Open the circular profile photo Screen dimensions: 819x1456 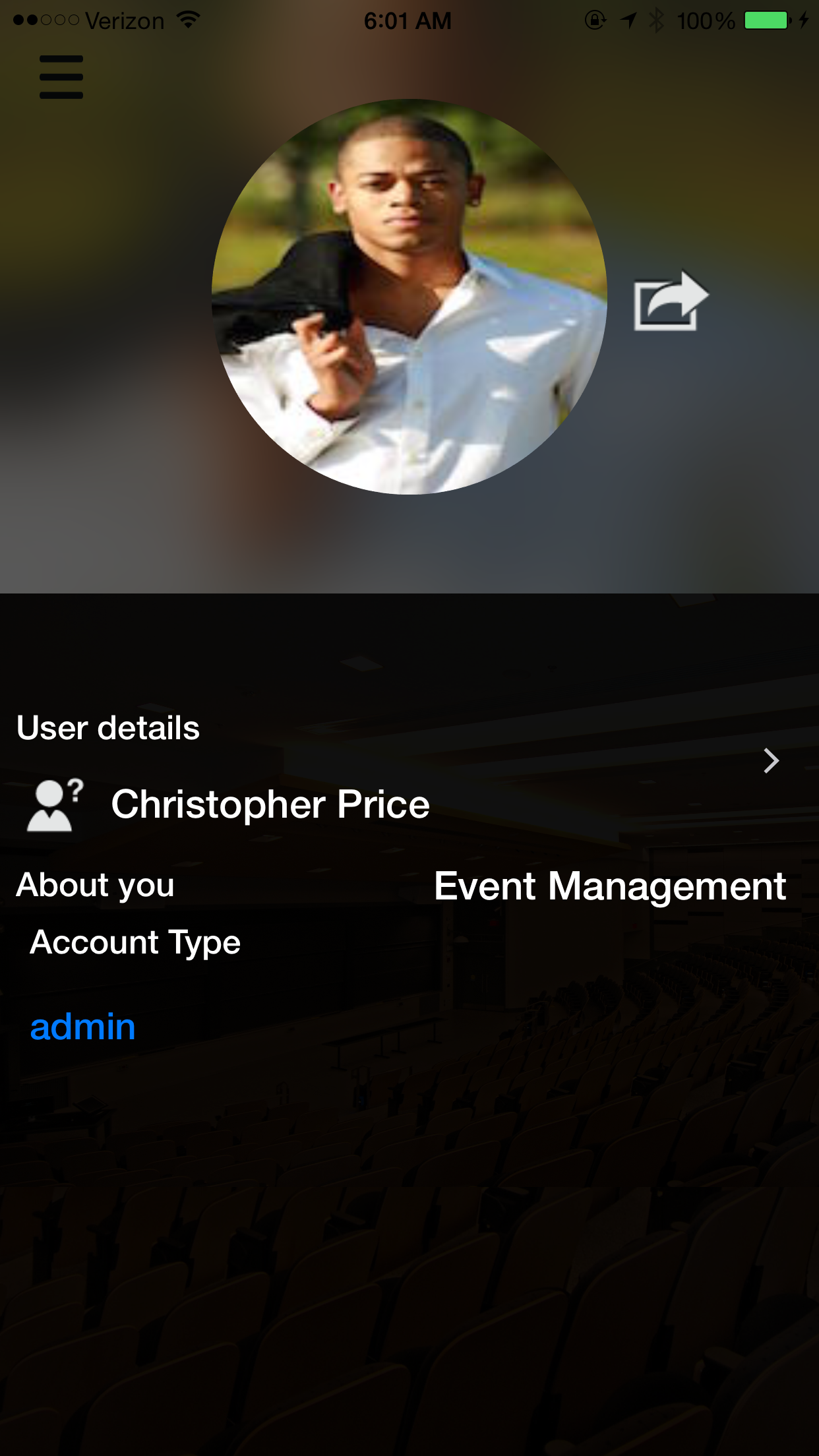[409, 297]
